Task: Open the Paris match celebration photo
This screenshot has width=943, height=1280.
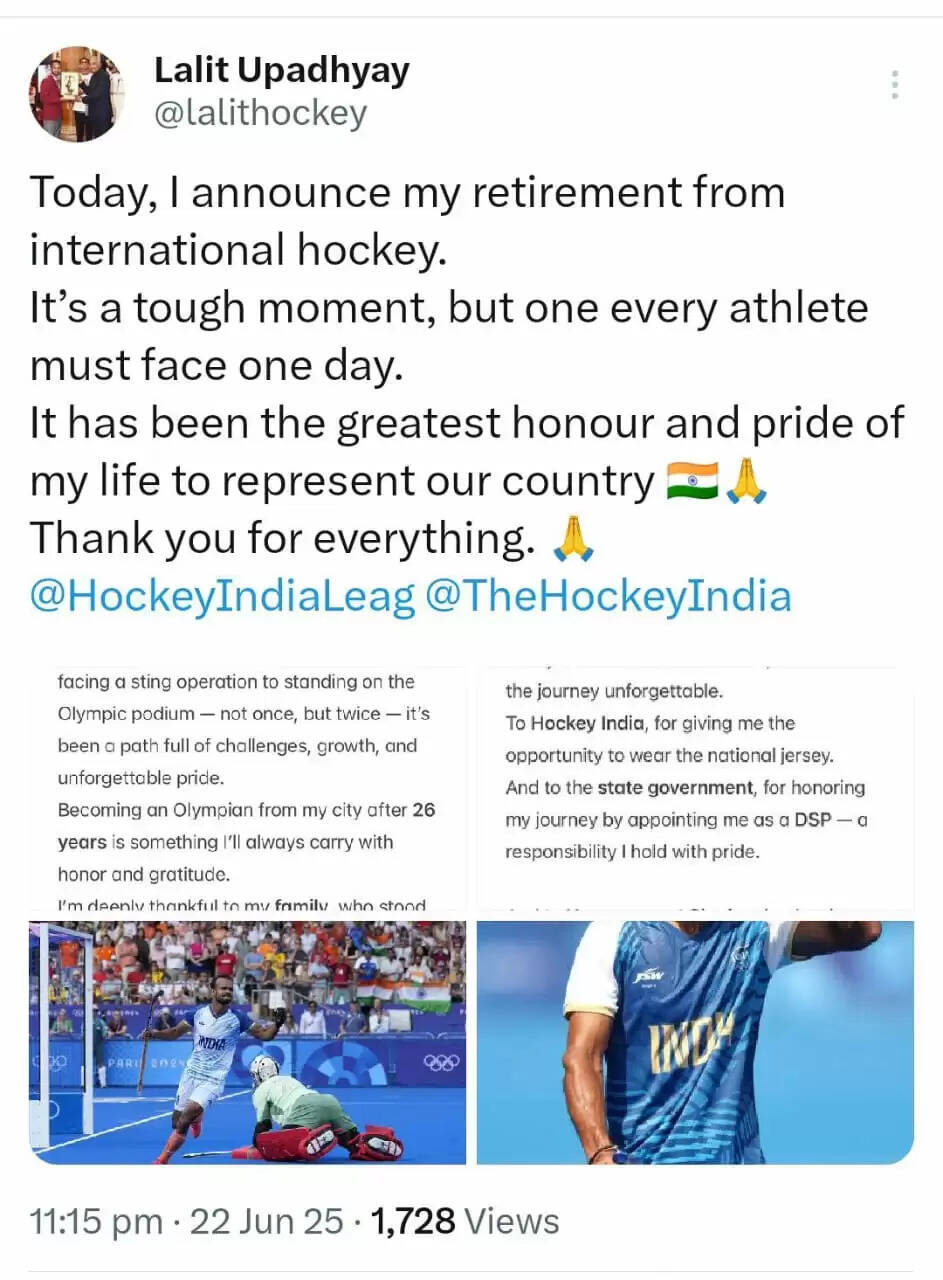Action: (247, 1042)
